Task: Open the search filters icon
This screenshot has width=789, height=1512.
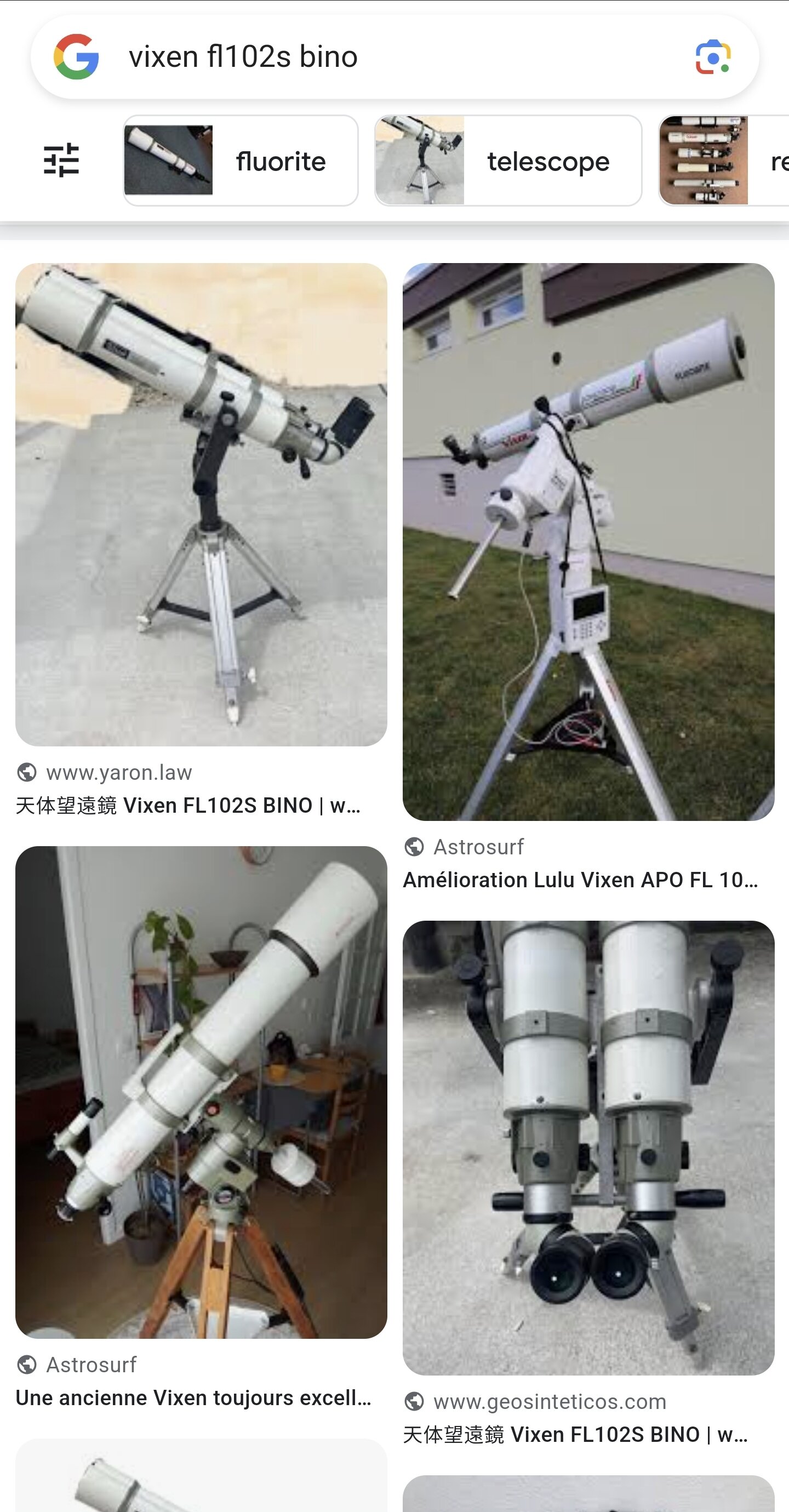Action: click(x=61, y=159)
